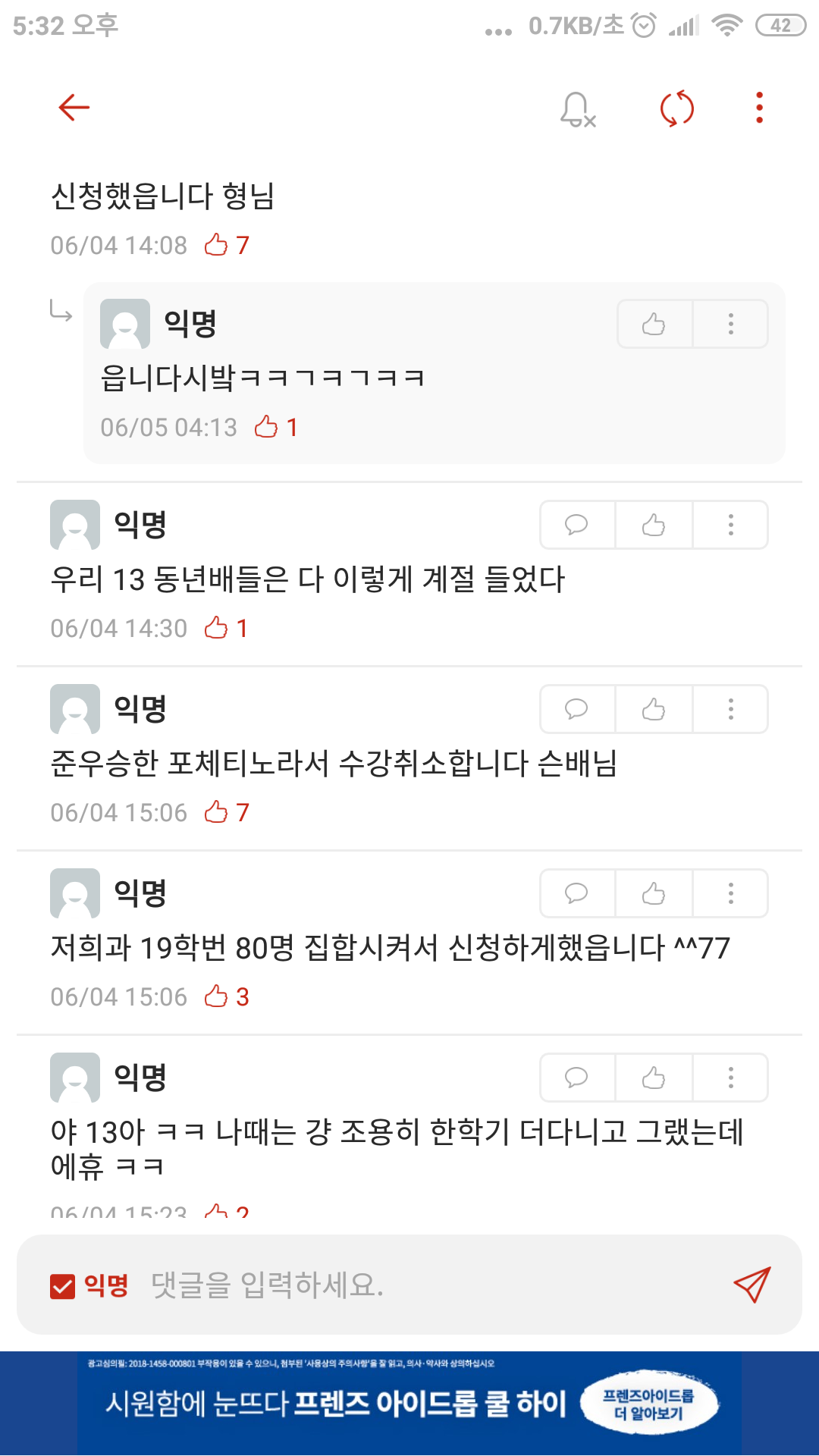Refresh the comment thread
Viewport: 819px width, 1456px height.
[676, 108]
